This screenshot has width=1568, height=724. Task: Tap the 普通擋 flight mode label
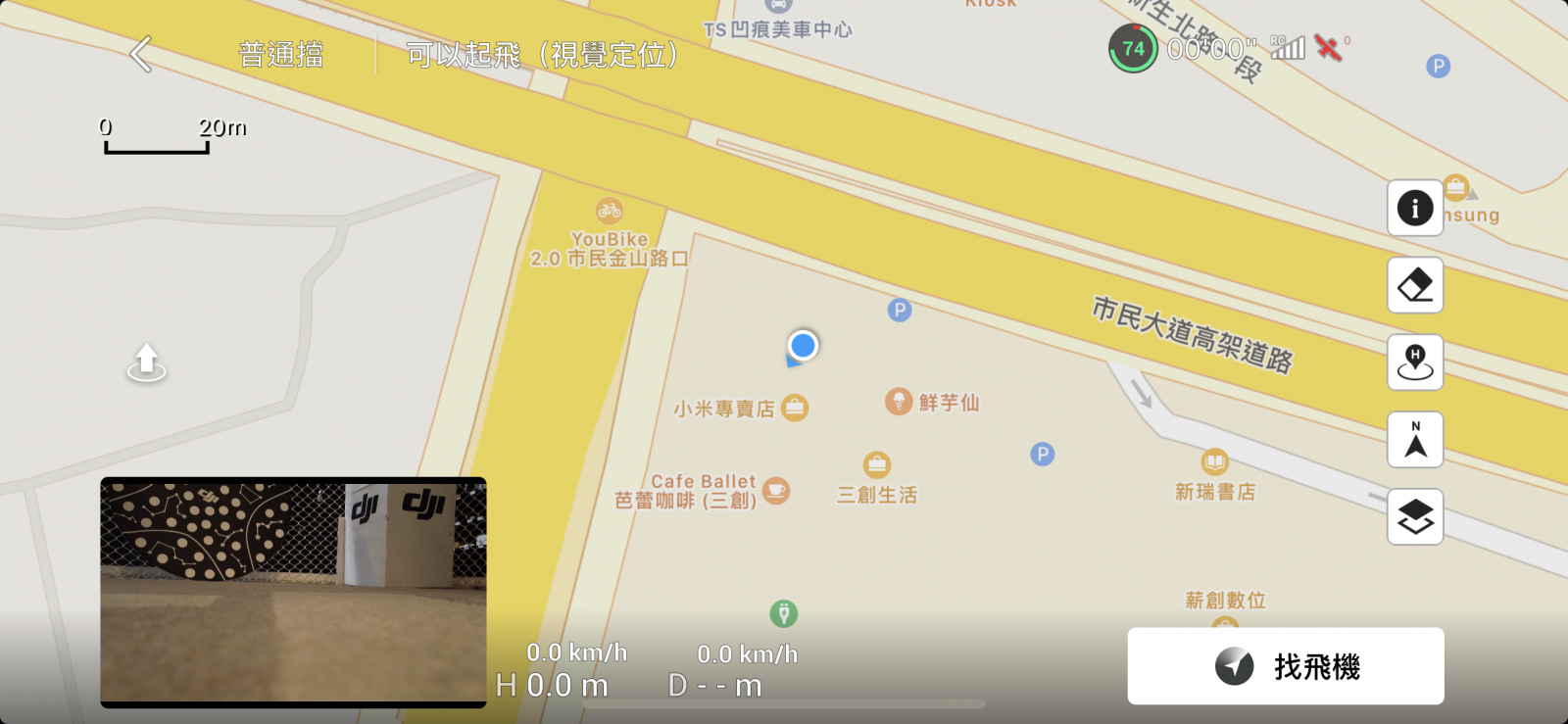click(281, 55)
